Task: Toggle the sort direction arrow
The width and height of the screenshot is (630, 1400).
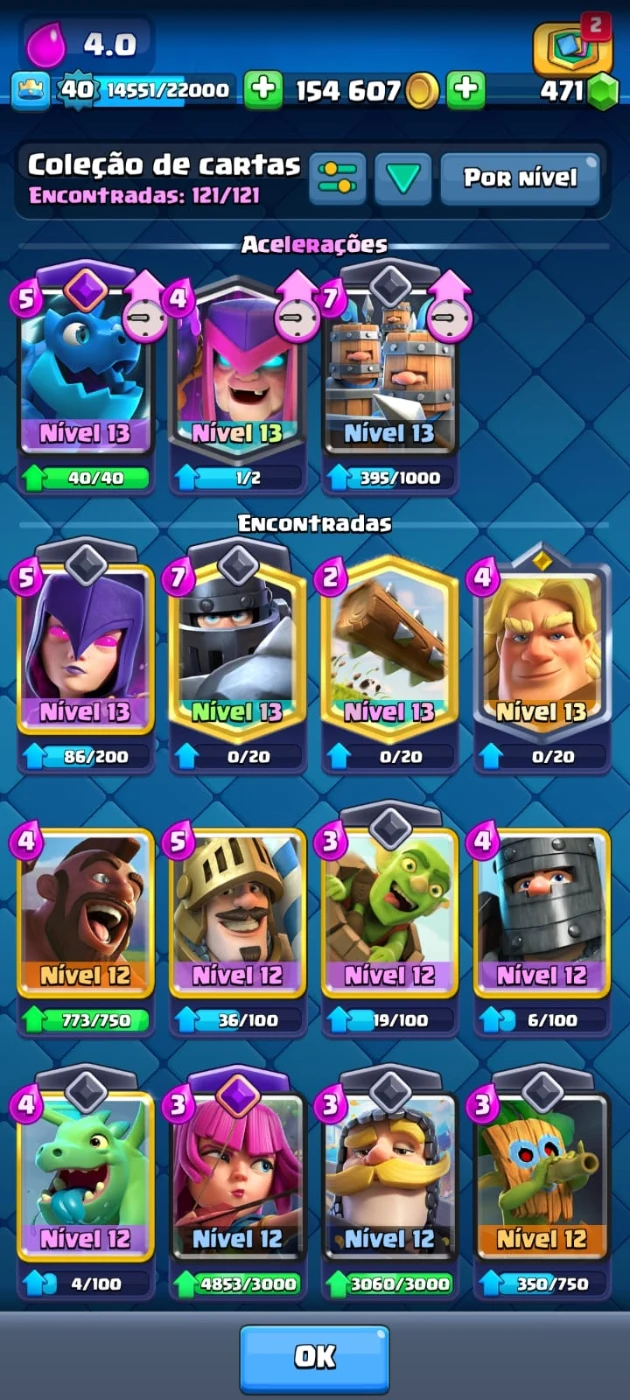Action: tap(402, 179)
